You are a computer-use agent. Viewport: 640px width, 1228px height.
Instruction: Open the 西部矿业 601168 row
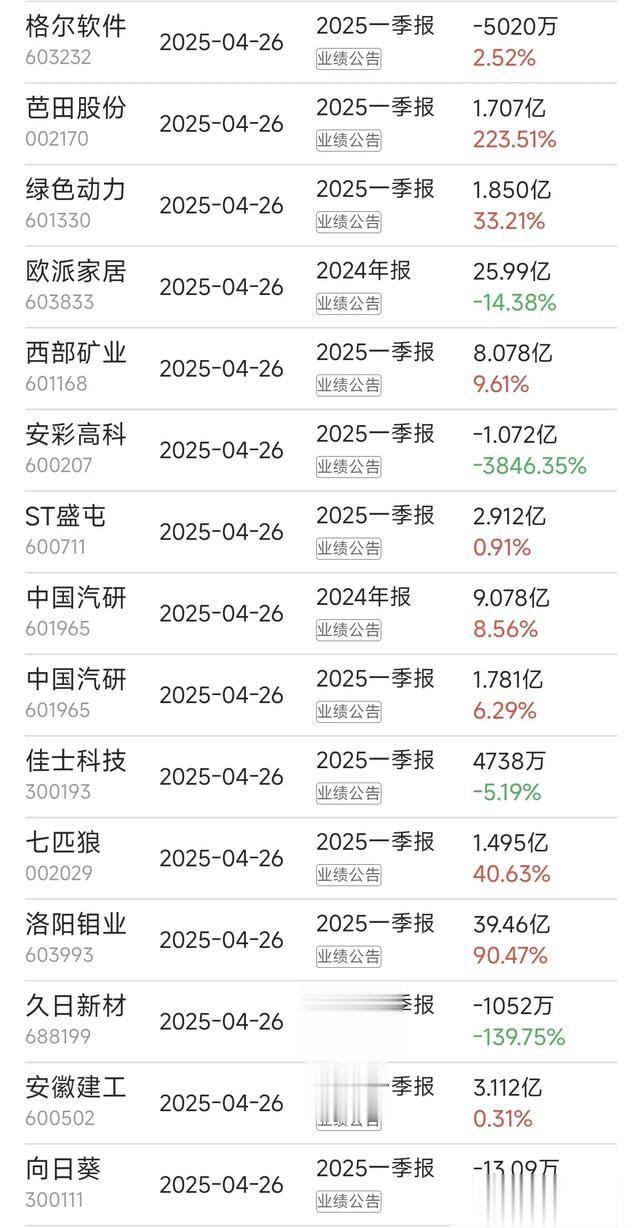(320, 369)
